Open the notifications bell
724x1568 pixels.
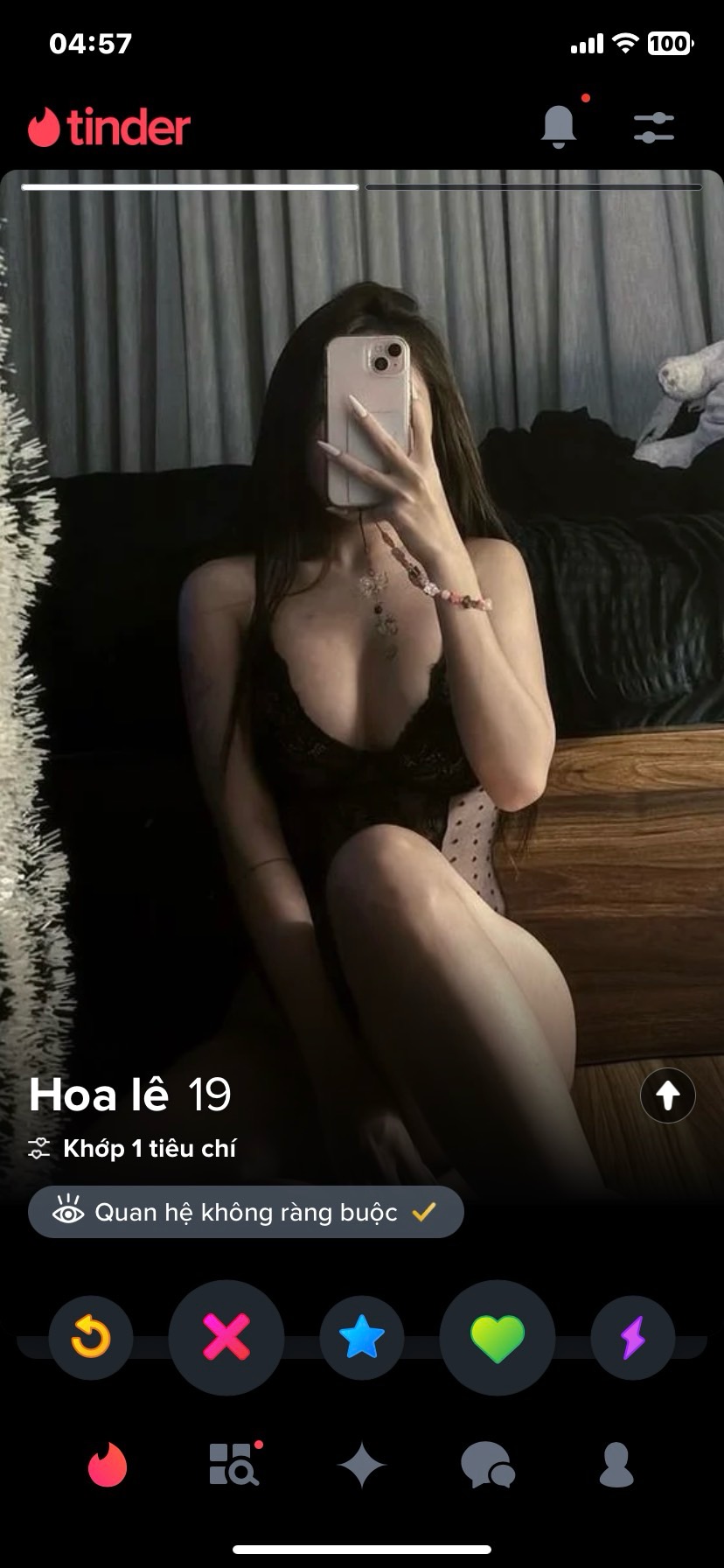click(x=559, y=127)
